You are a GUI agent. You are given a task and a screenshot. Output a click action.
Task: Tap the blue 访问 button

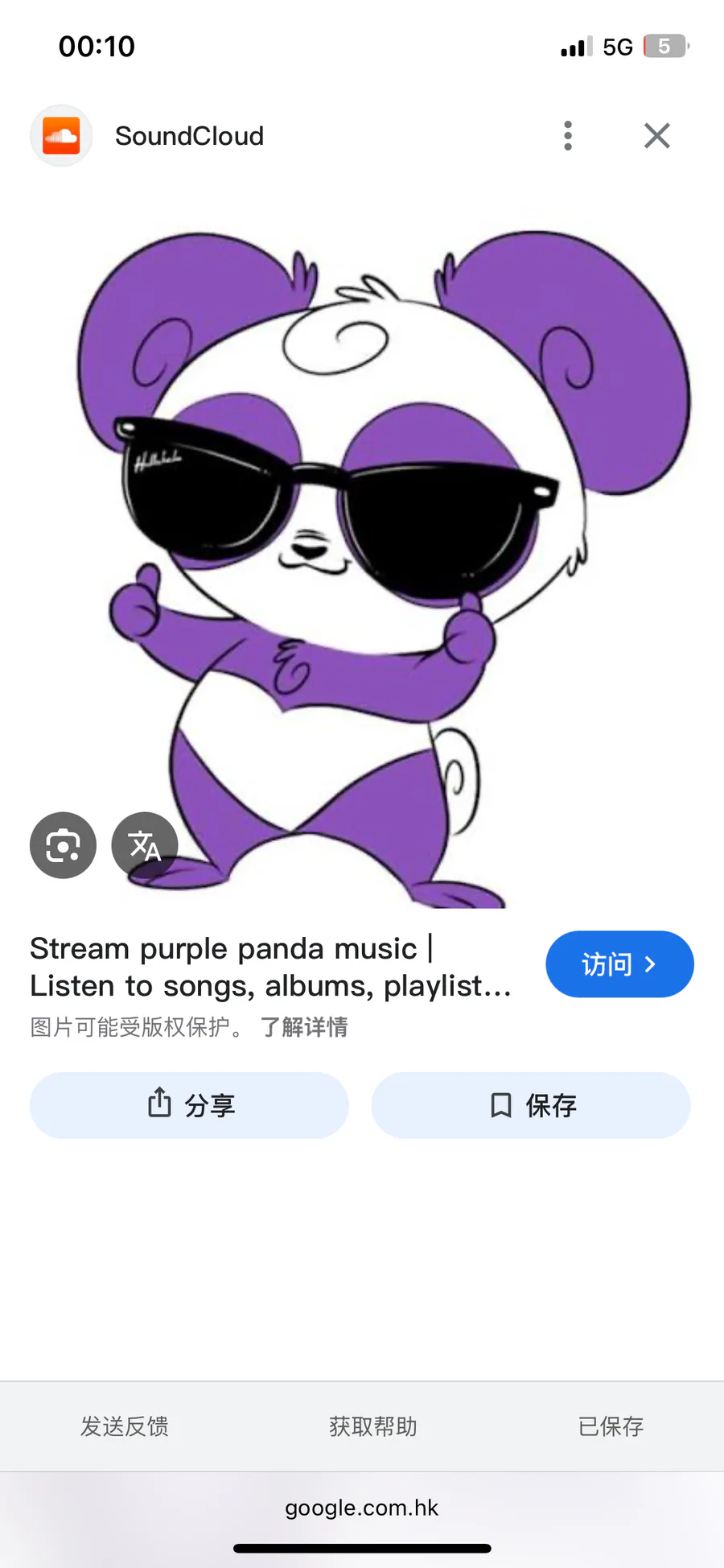pyautogui.click(x=619, y=964)
